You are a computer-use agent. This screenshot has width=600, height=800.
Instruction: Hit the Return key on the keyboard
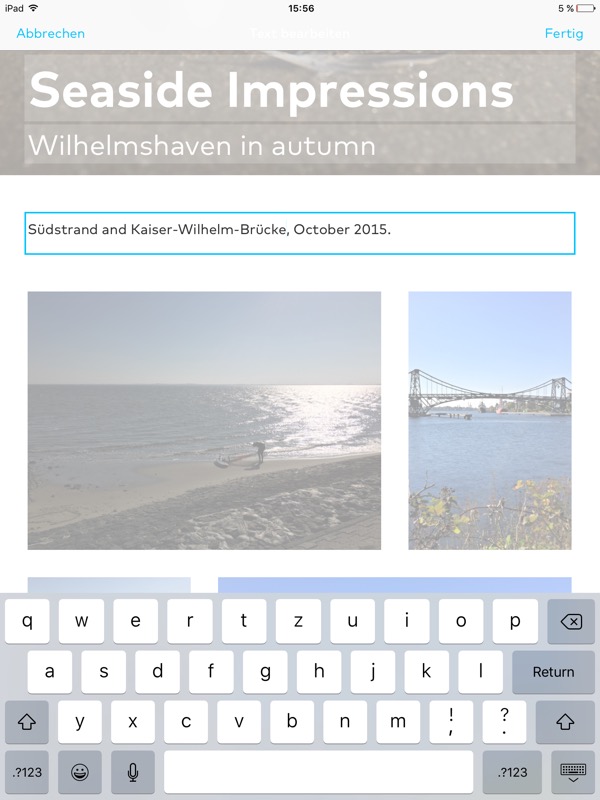click(x=553, y=672)
